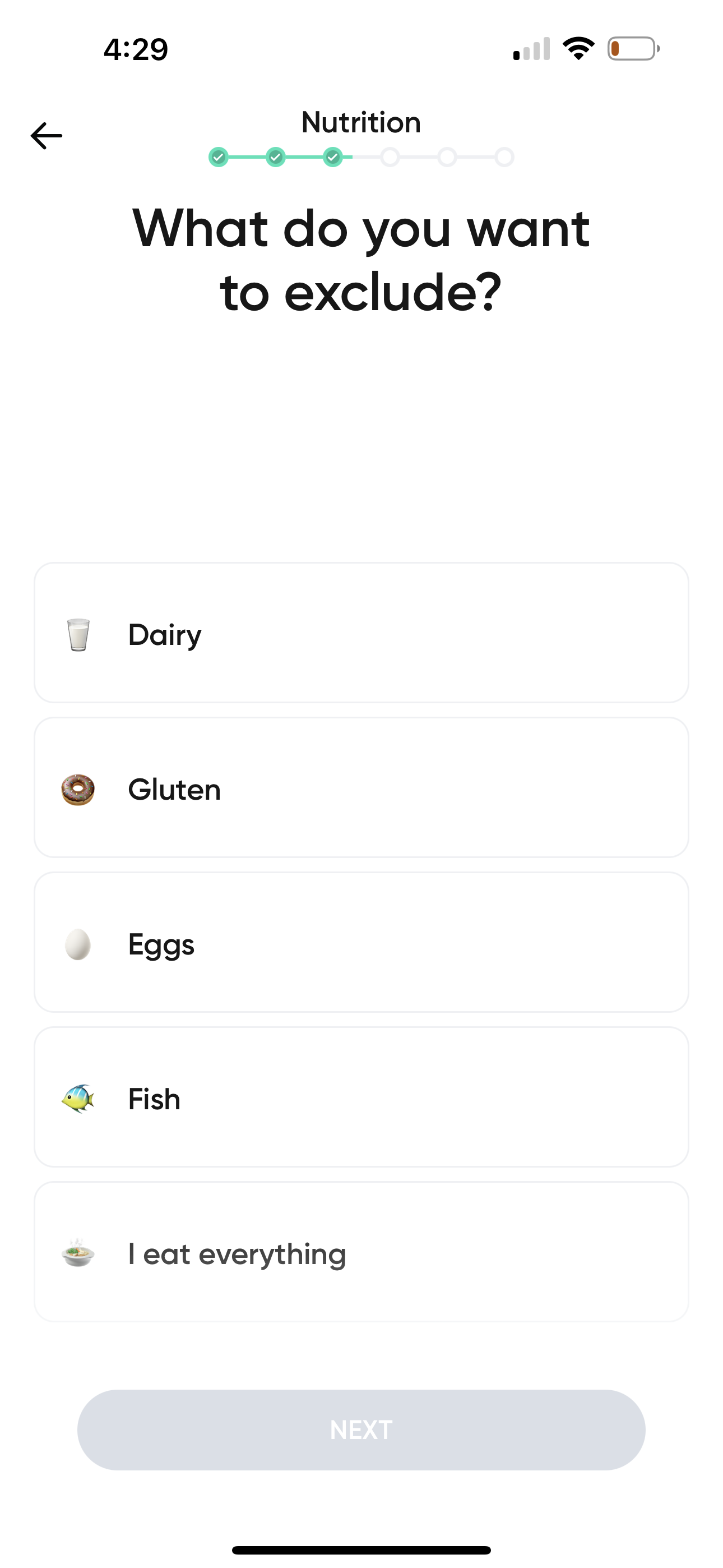Select the fish emoji icon

coord(77,1099)
